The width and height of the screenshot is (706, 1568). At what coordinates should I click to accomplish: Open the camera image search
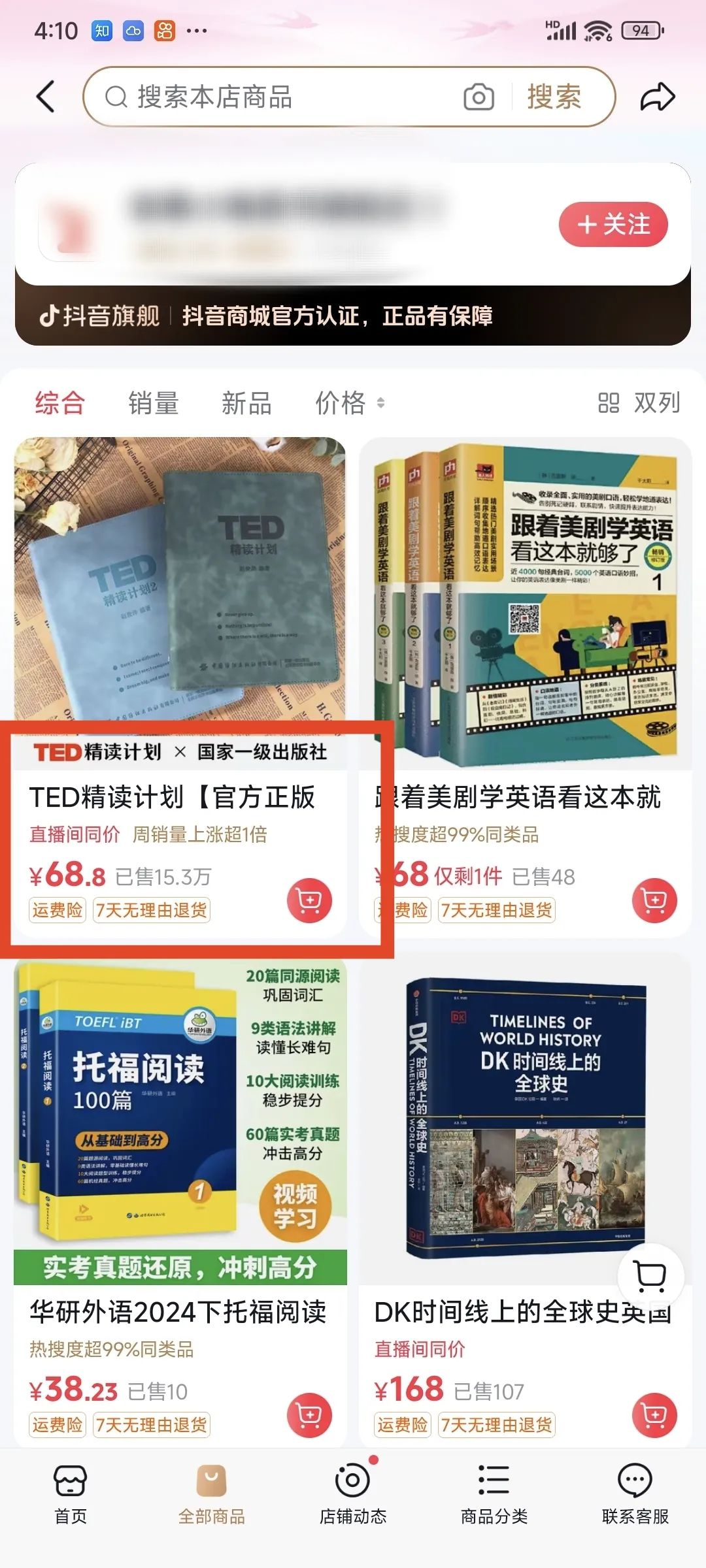pos(478,97)
